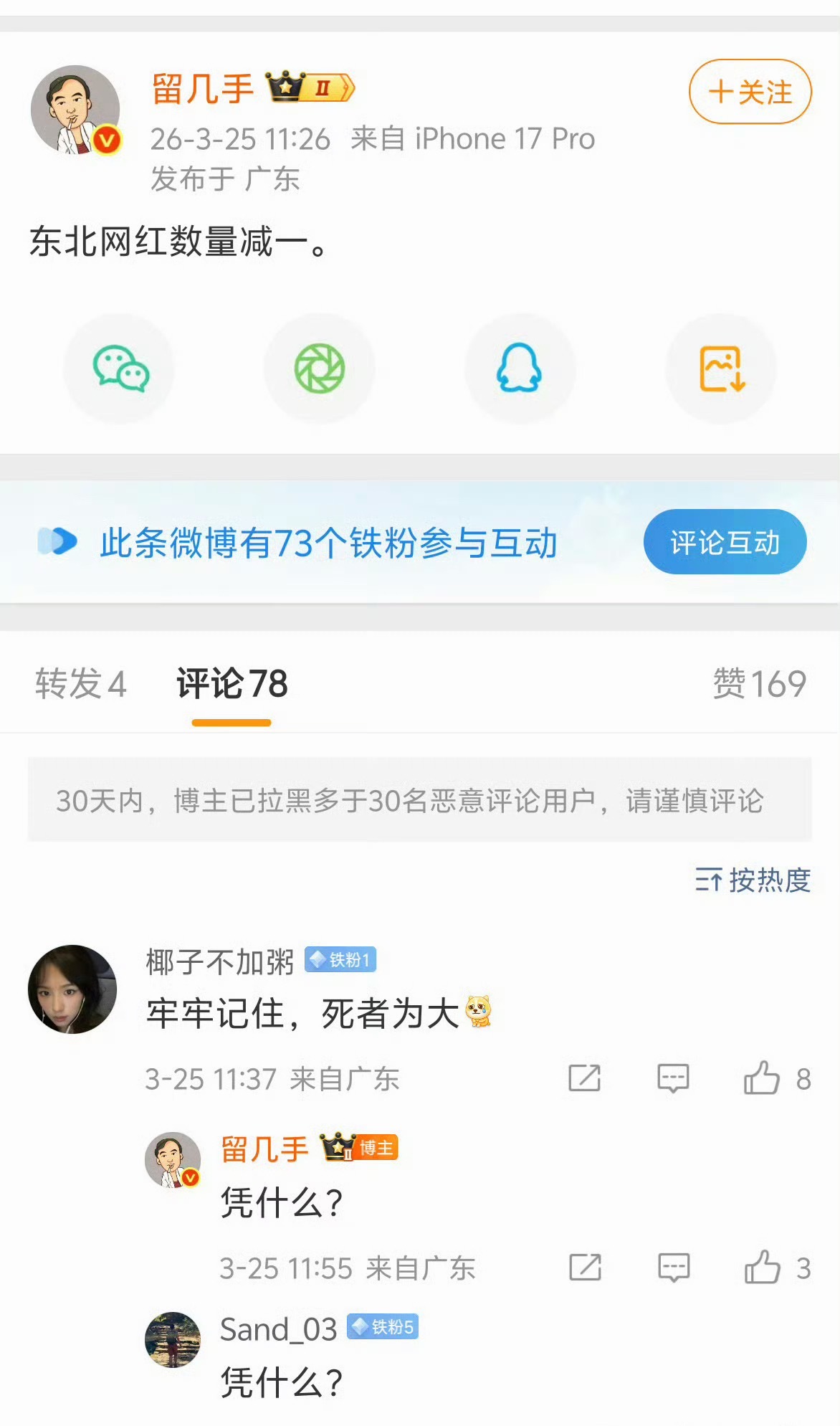
Task: Reply to 椰子不加粥's comment
Action: [x=672, y=1078]
